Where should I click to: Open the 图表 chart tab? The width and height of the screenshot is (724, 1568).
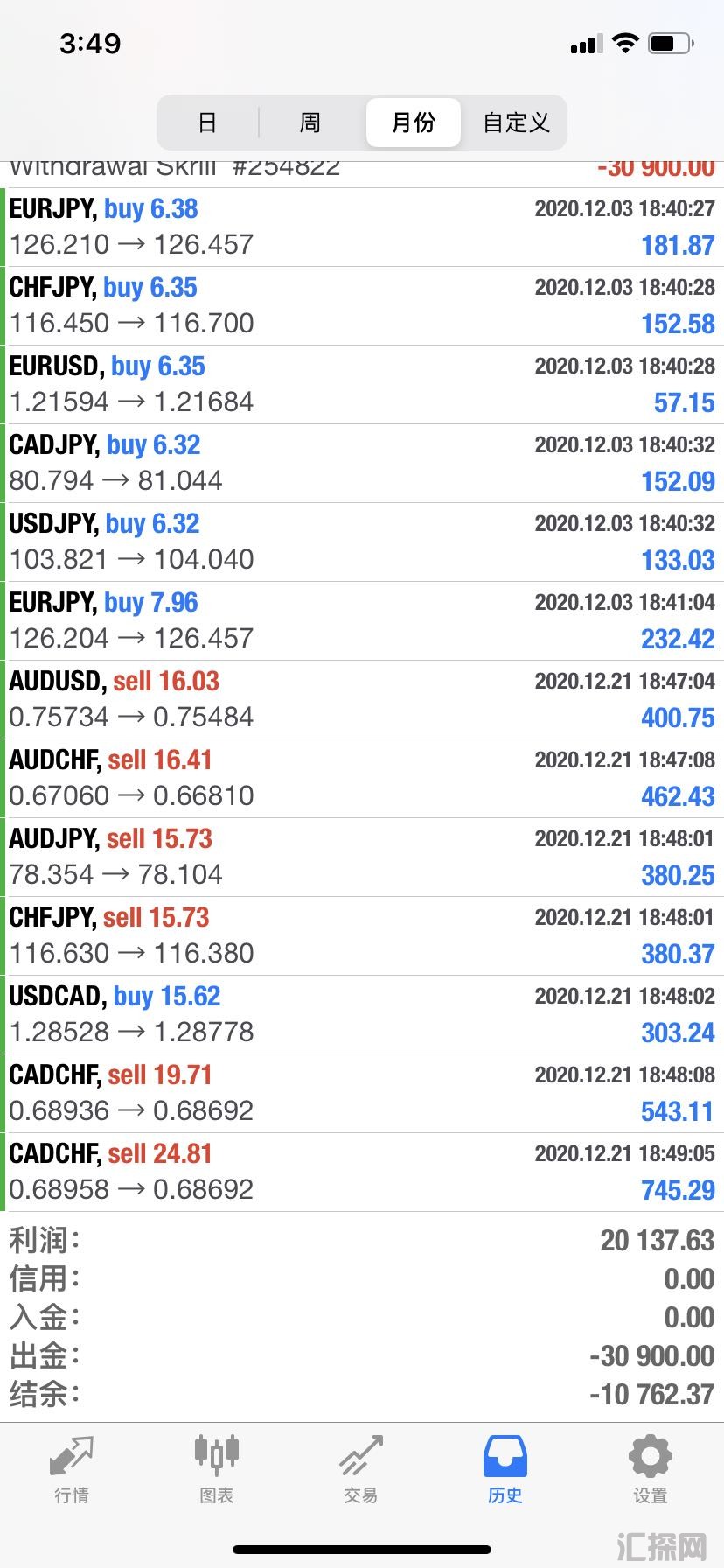click(x=216, y=1470)
